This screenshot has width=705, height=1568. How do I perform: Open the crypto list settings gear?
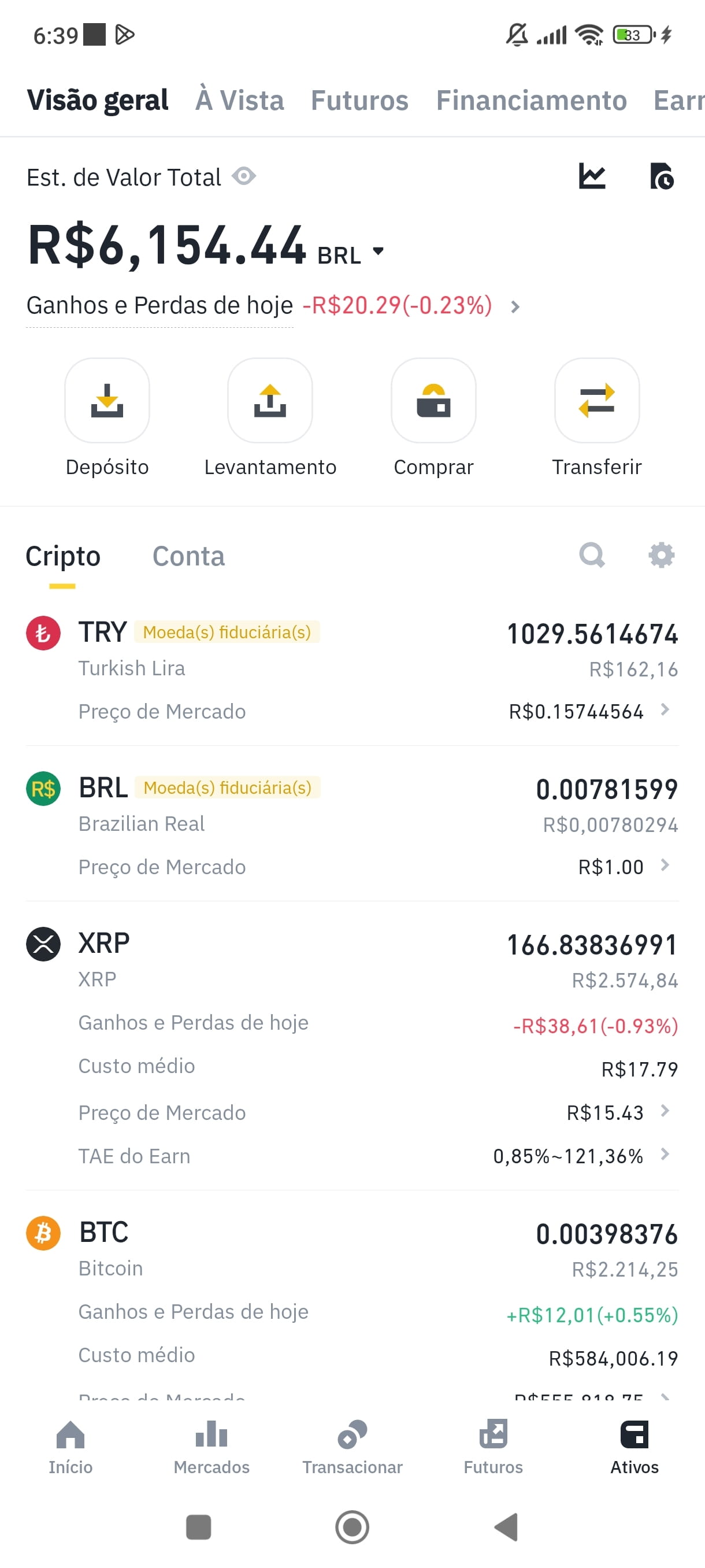click(x=662, y=554)
